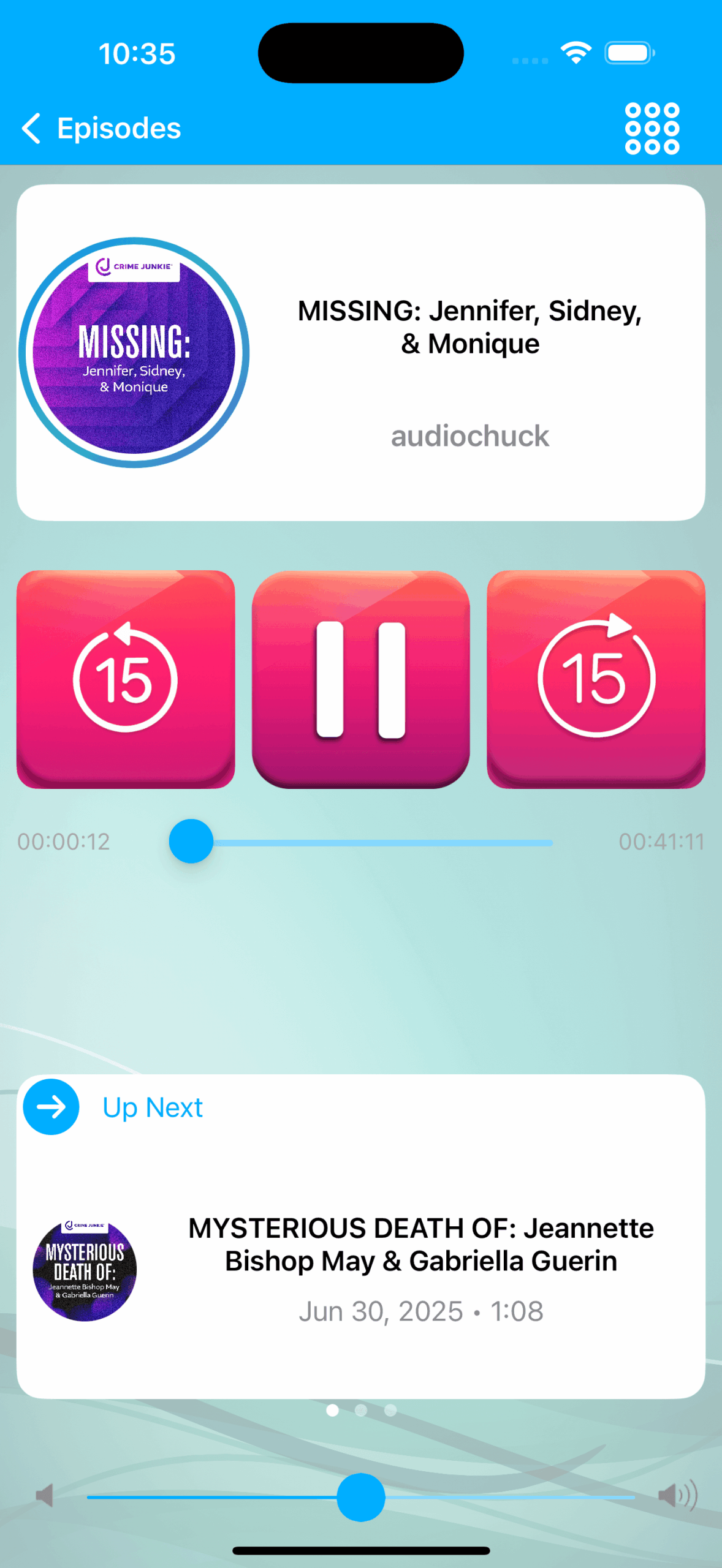Tap the page indicator dots
Viewport: 722px width, 1568px height.
point(361,1410)
